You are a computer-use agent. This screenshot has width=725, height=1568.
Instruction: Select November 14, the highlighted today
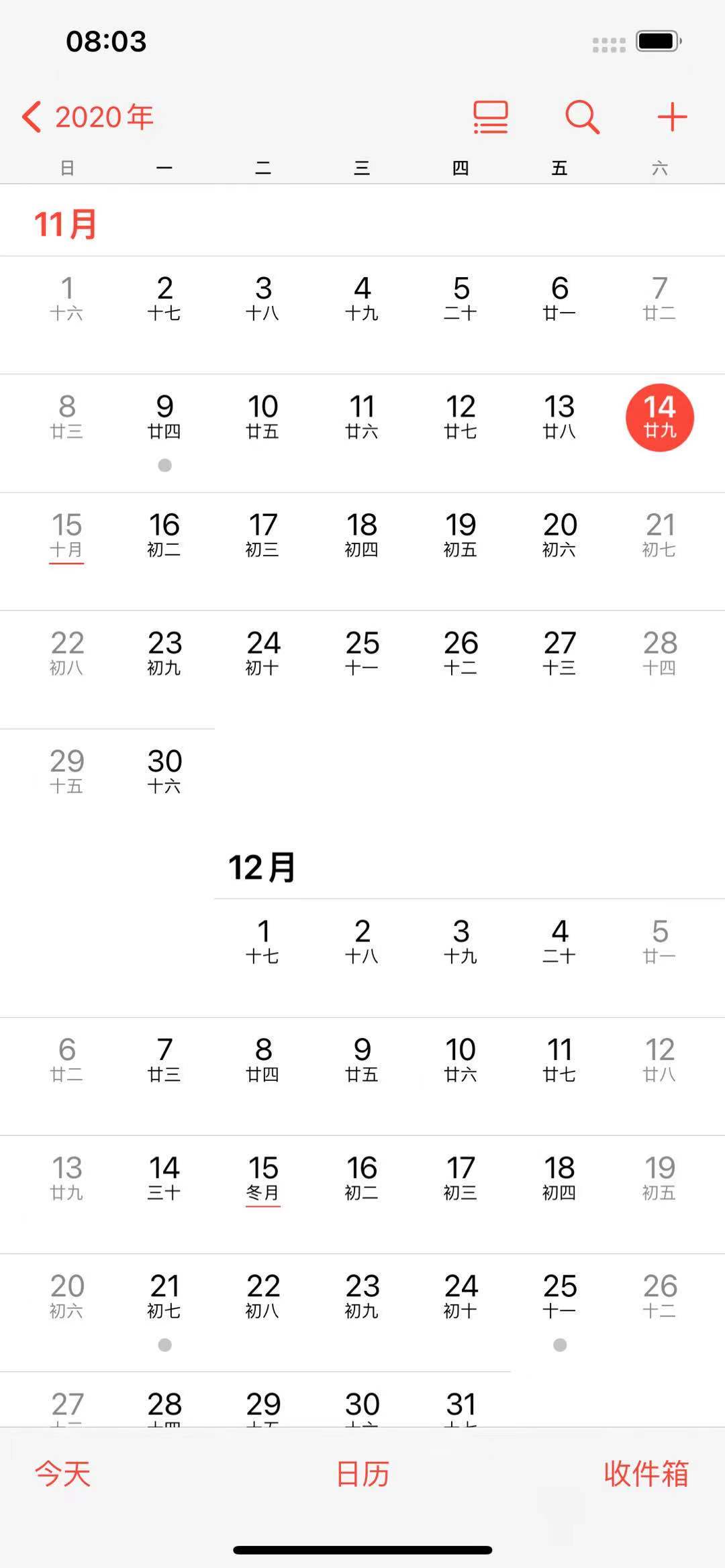pyautogui.click(x=659, y=417)
